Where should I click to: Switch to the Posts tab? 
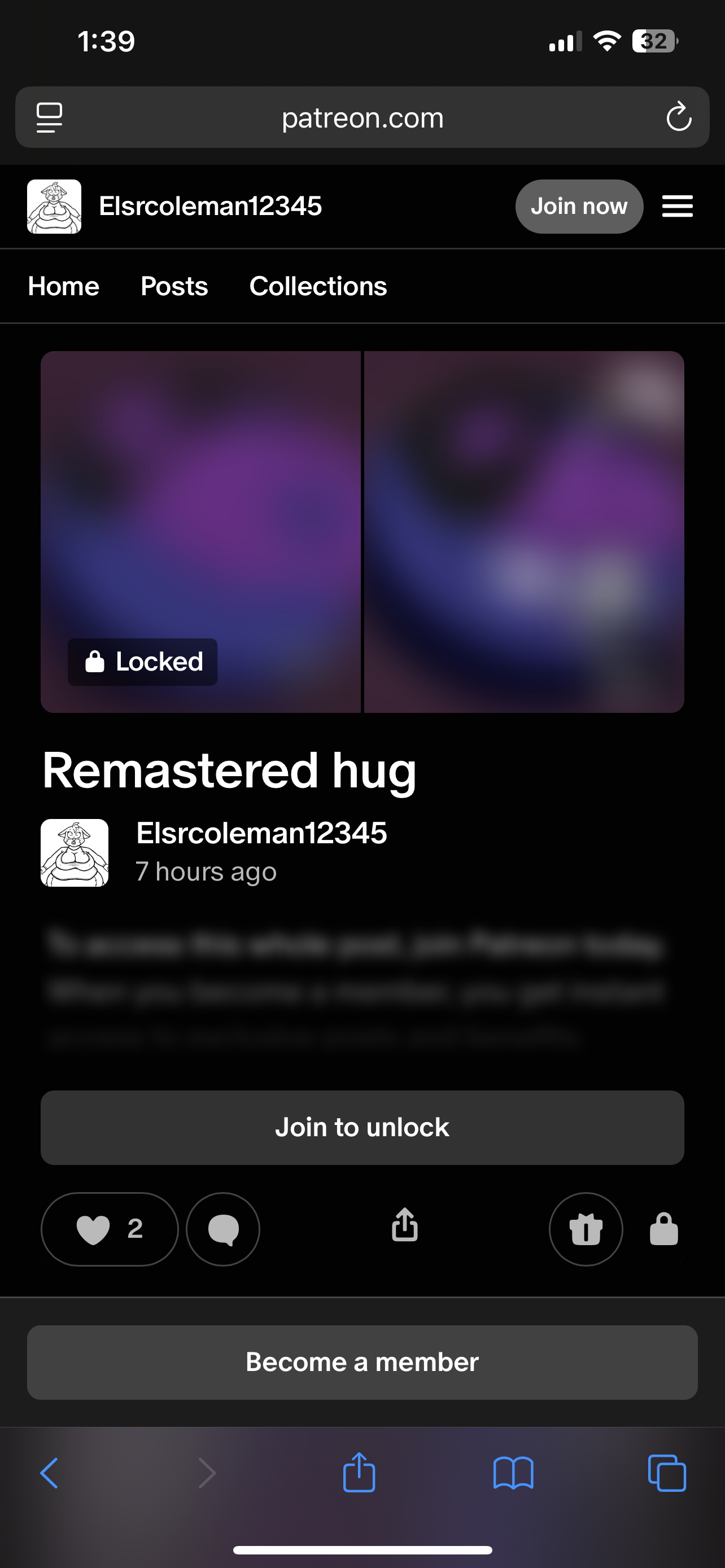(x=174, y=286)
